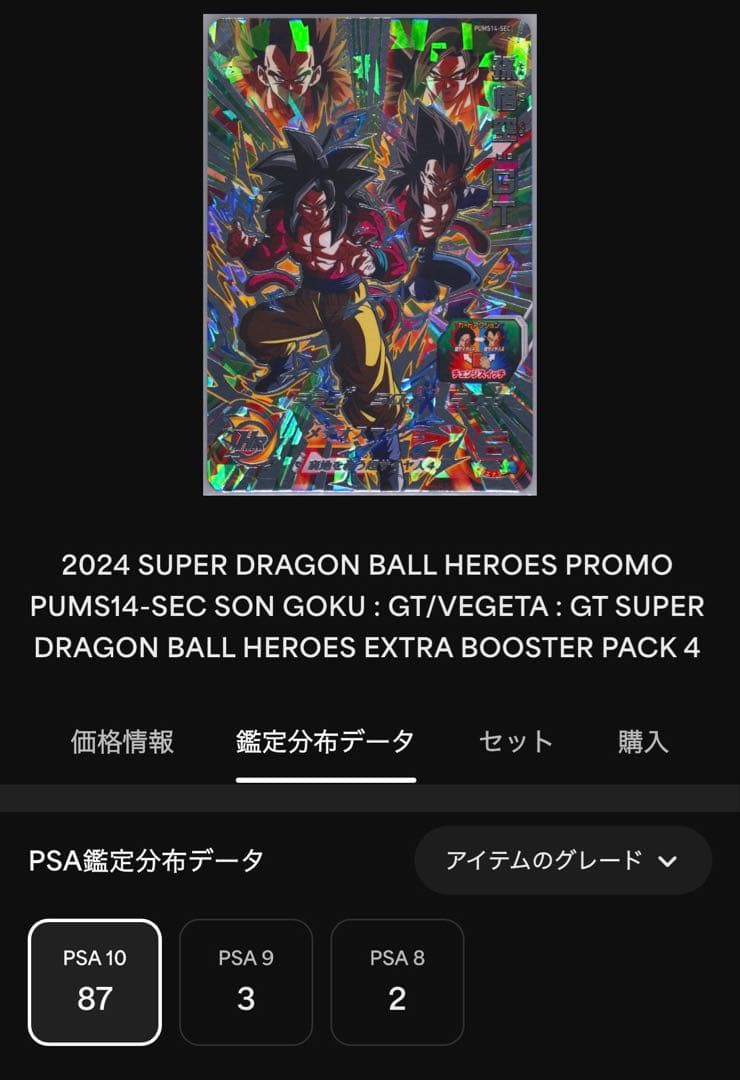The height and width of the screenshot is (1080, 740).
Task: Open the アイテムのグレード dropdown
Action: tap(561, 858)
